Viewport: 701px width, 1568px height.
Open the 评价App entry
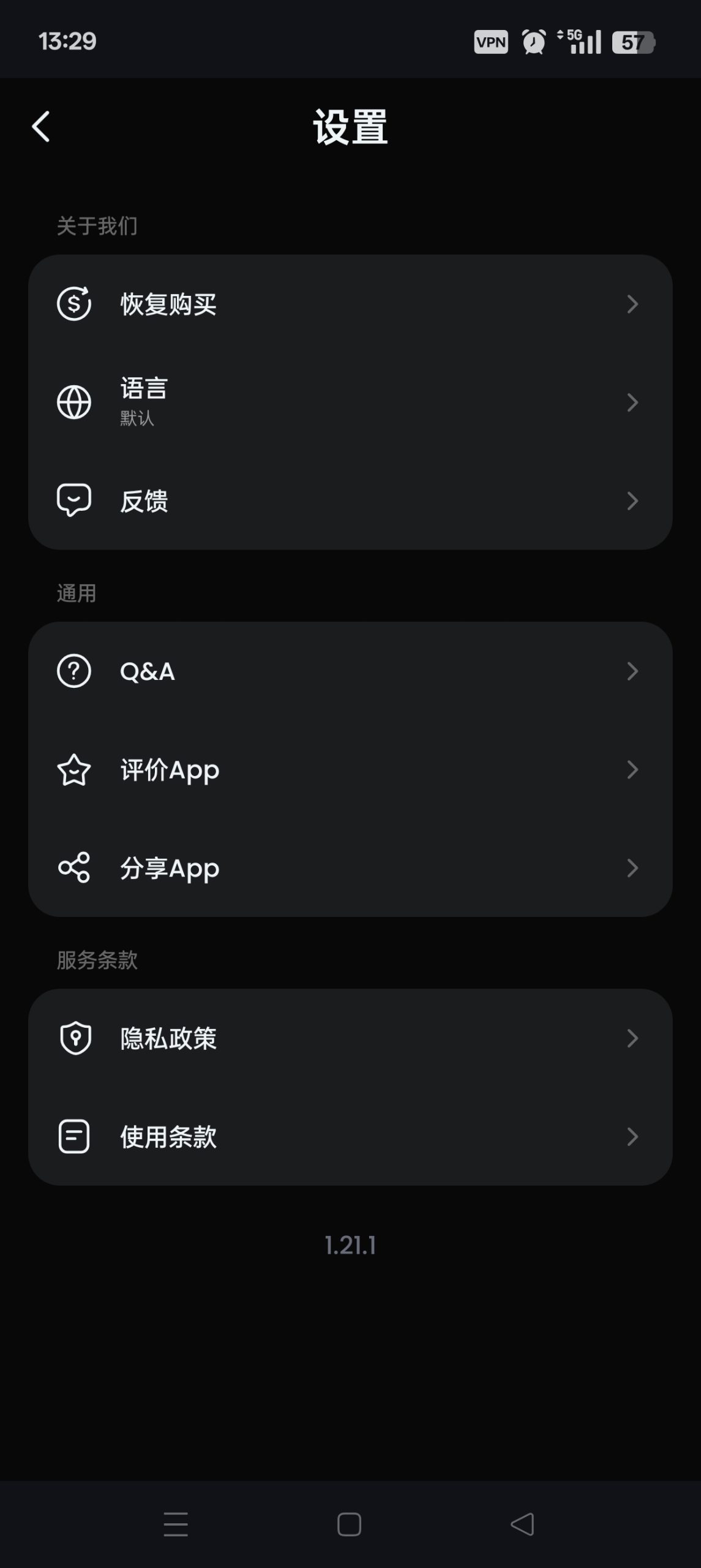click(350, 770)
